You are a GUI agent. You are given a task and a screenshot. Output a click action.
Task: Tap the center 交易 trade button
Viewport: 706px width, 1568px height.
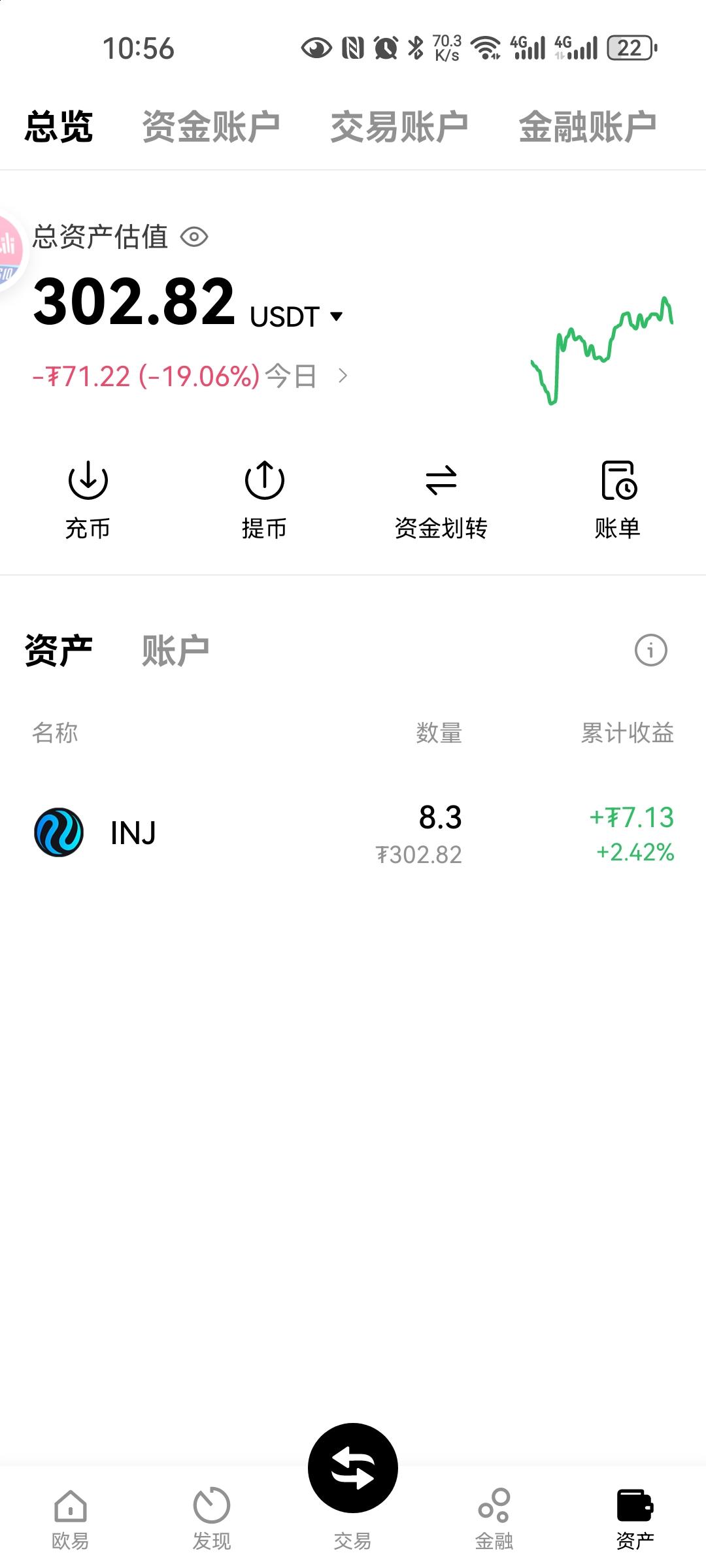tap(353, 1467)
